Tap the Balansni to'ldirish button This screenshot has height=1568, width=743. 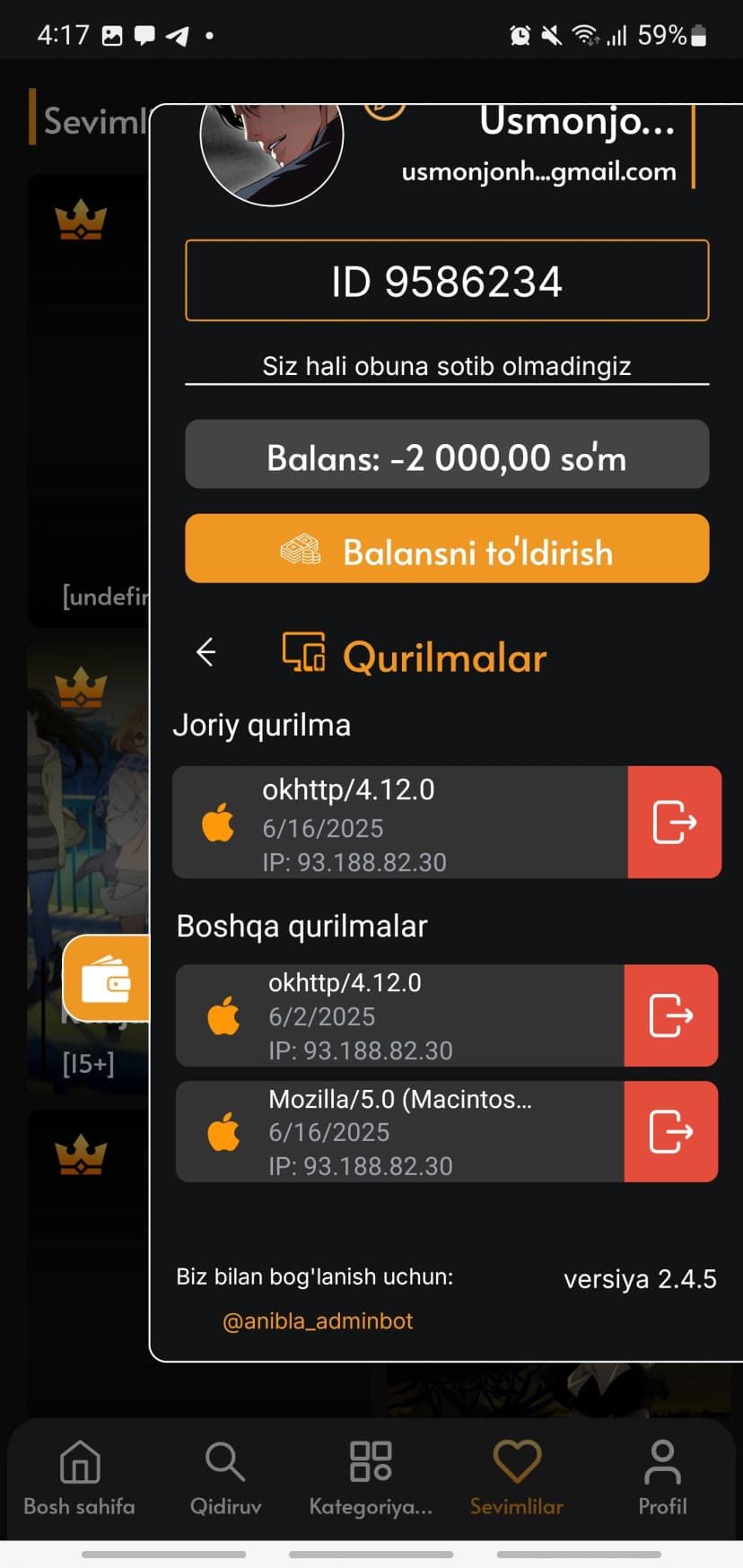tap(447, 549)
